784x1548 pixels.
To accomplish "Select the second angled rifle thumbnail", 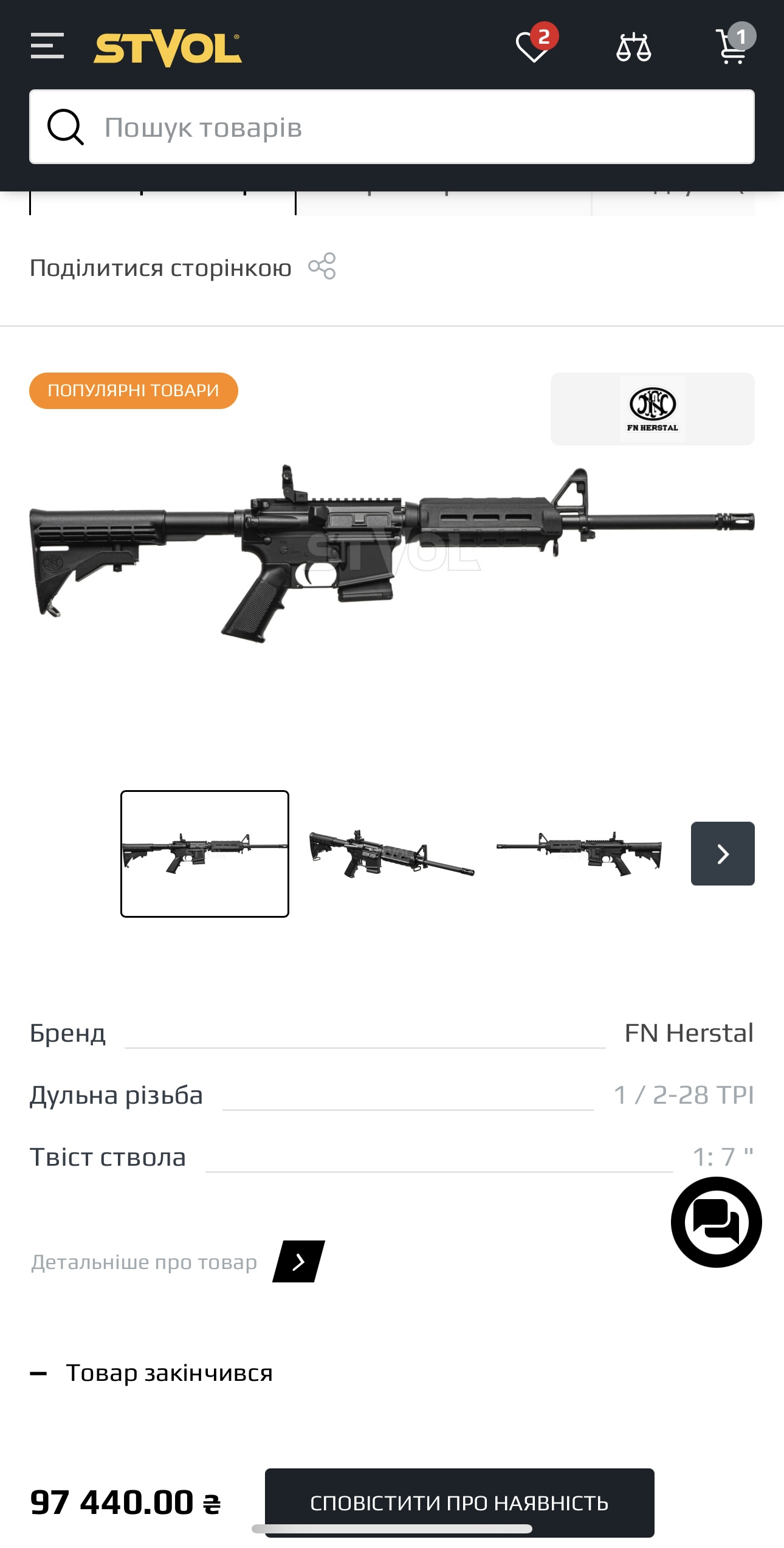I will click(x=392, y=853).
